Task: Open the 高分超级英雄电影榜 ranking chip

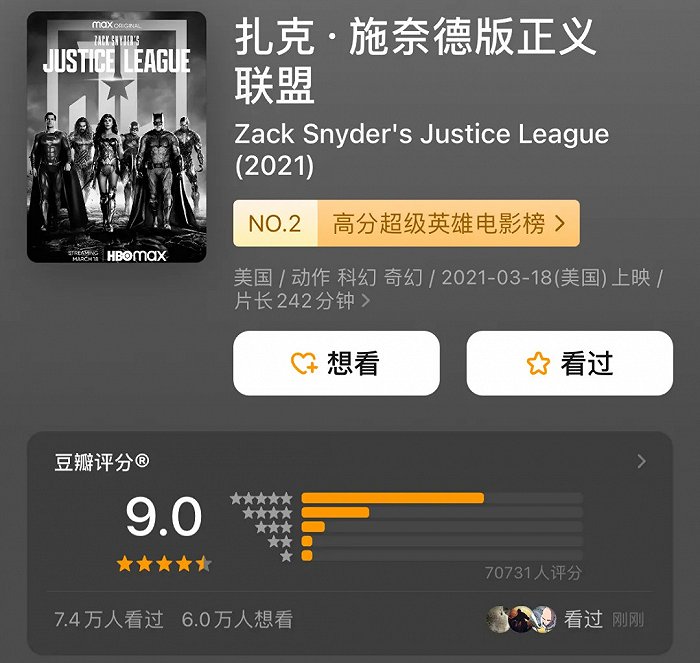Action: coord(406,224)
